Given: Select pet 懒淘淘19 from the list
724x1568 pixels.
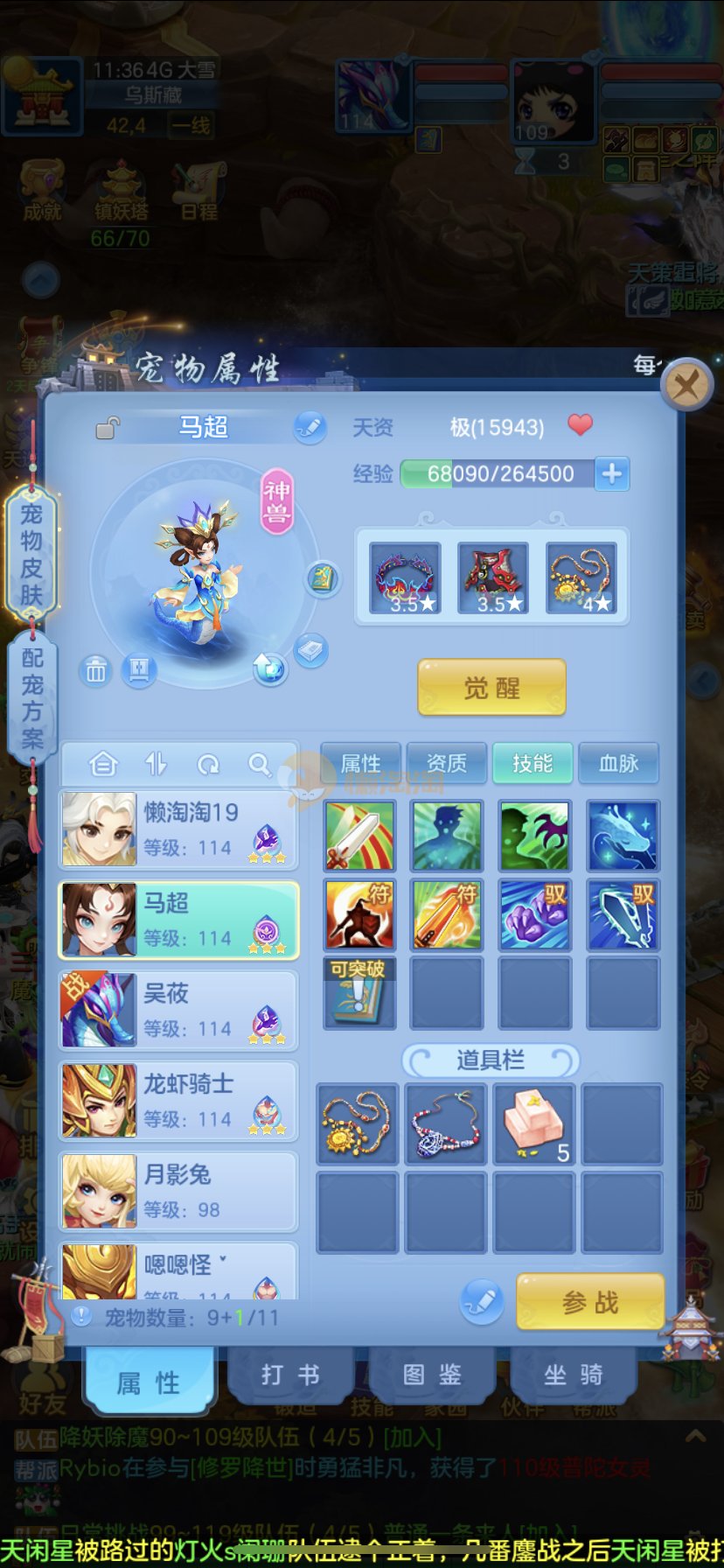Looking at the screenshot, I should tap(178, 829).
